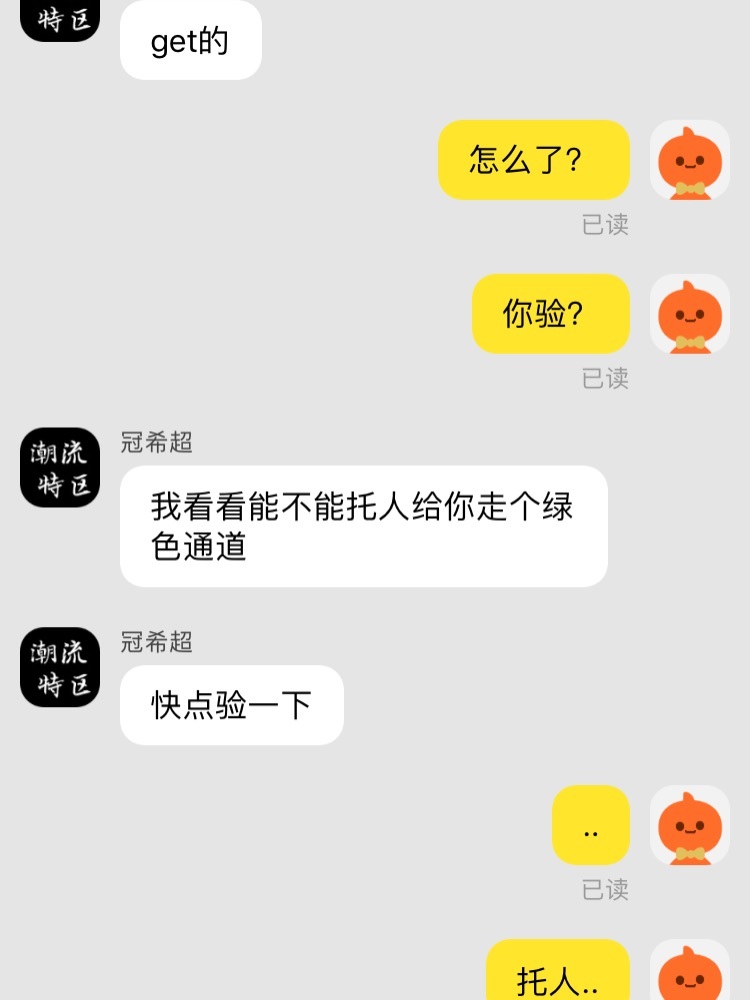
Task: Tap my avatar beside the '..' message
Action: pyautogui.click(x=690, y=825)
